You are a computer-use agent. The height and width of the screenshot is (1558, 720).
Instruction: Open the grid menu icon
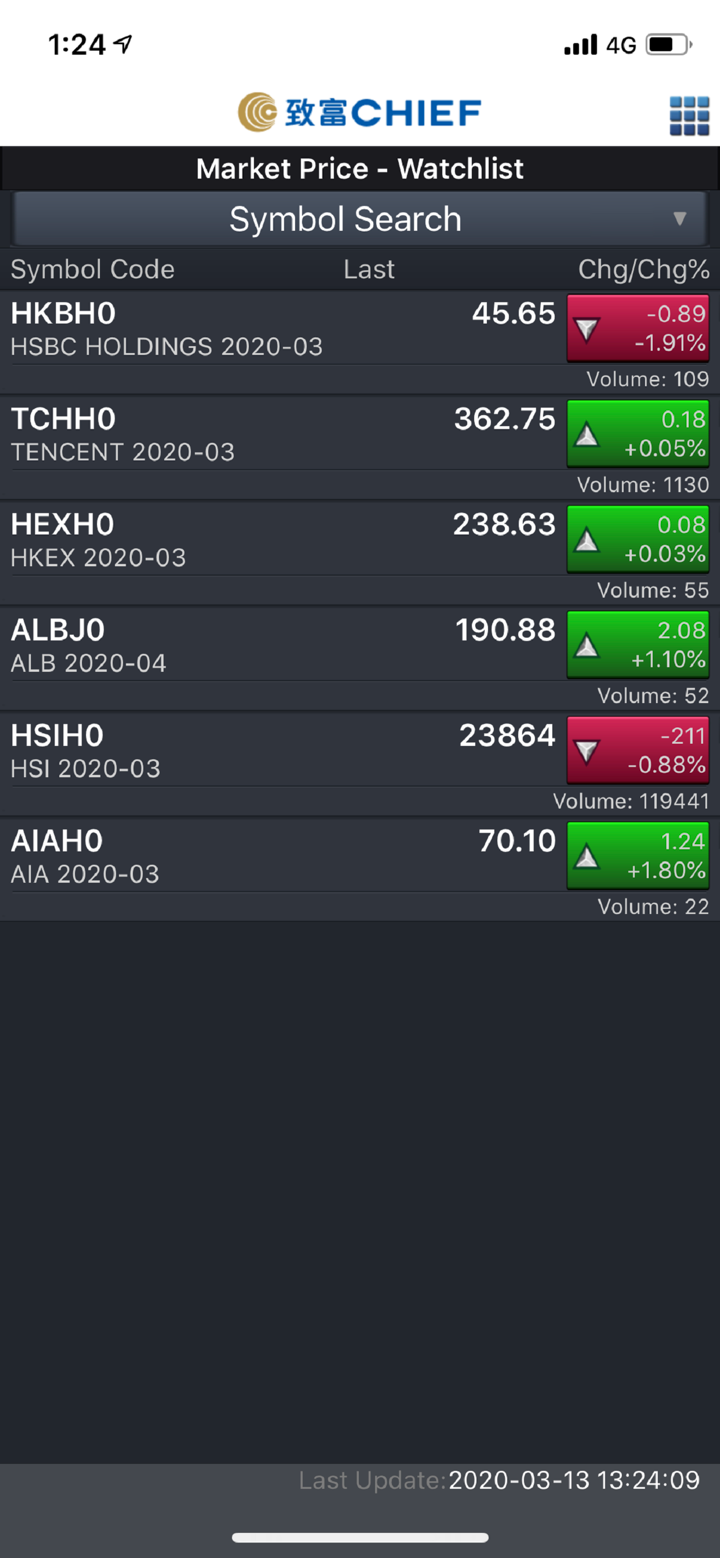(x=689, y=116)
